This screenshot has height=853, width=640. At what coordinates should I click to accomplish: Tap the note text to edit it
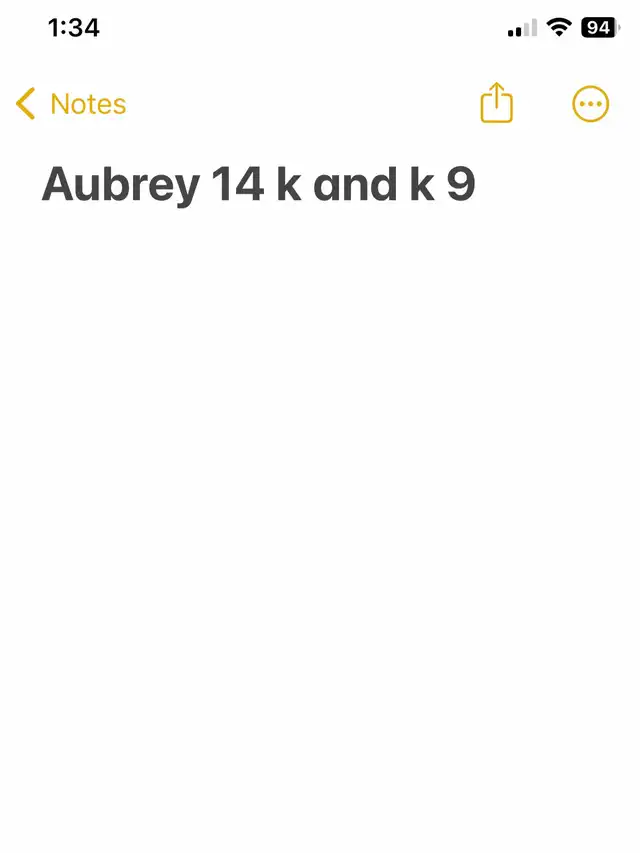coord(258,185)
